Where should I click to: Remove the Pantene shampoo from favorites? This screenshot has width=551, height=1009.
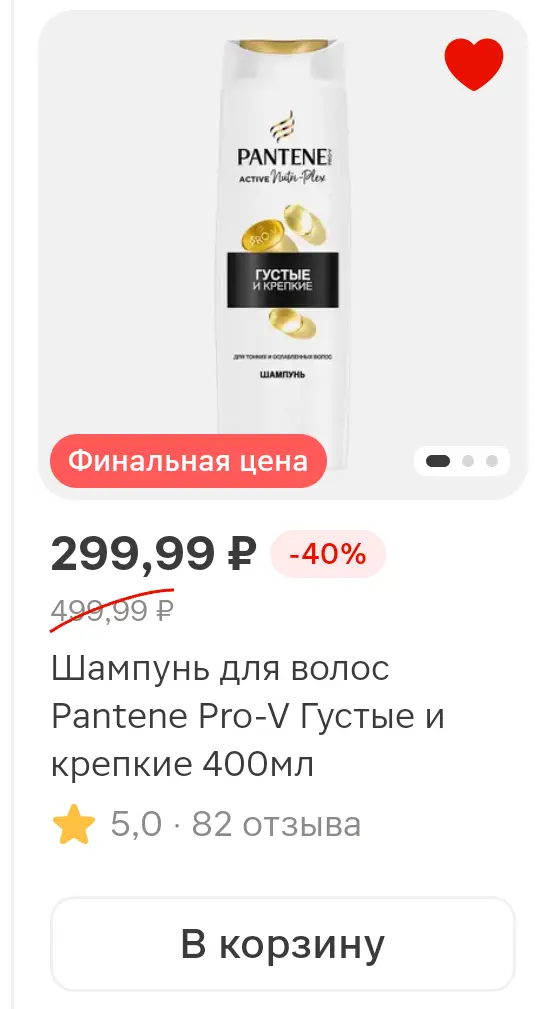(474, 64)
